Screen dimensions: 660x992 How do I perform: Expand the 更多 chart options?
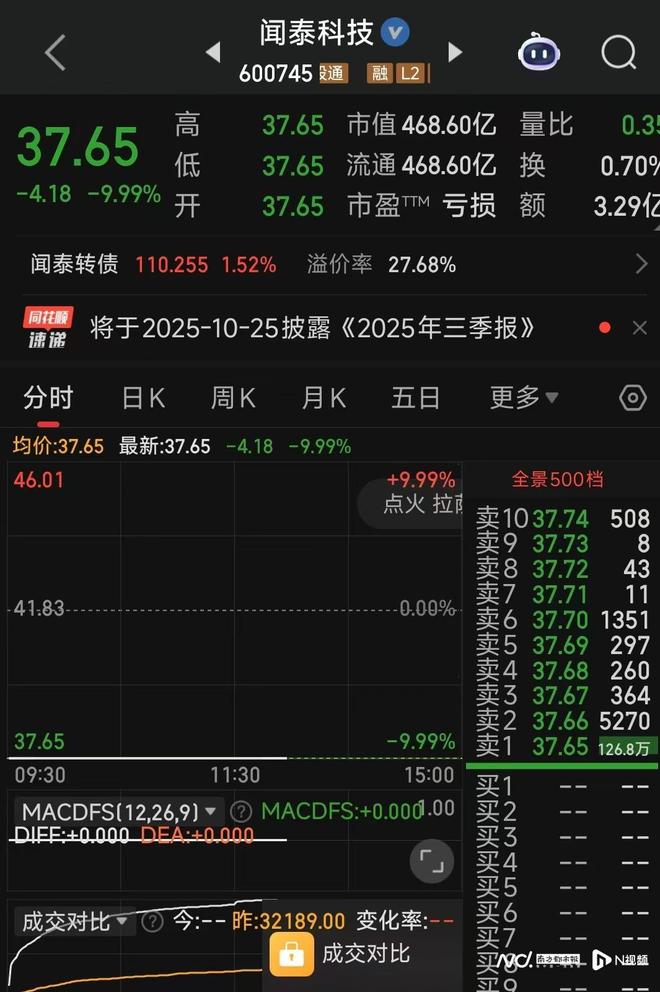click(x=524, y=398)
